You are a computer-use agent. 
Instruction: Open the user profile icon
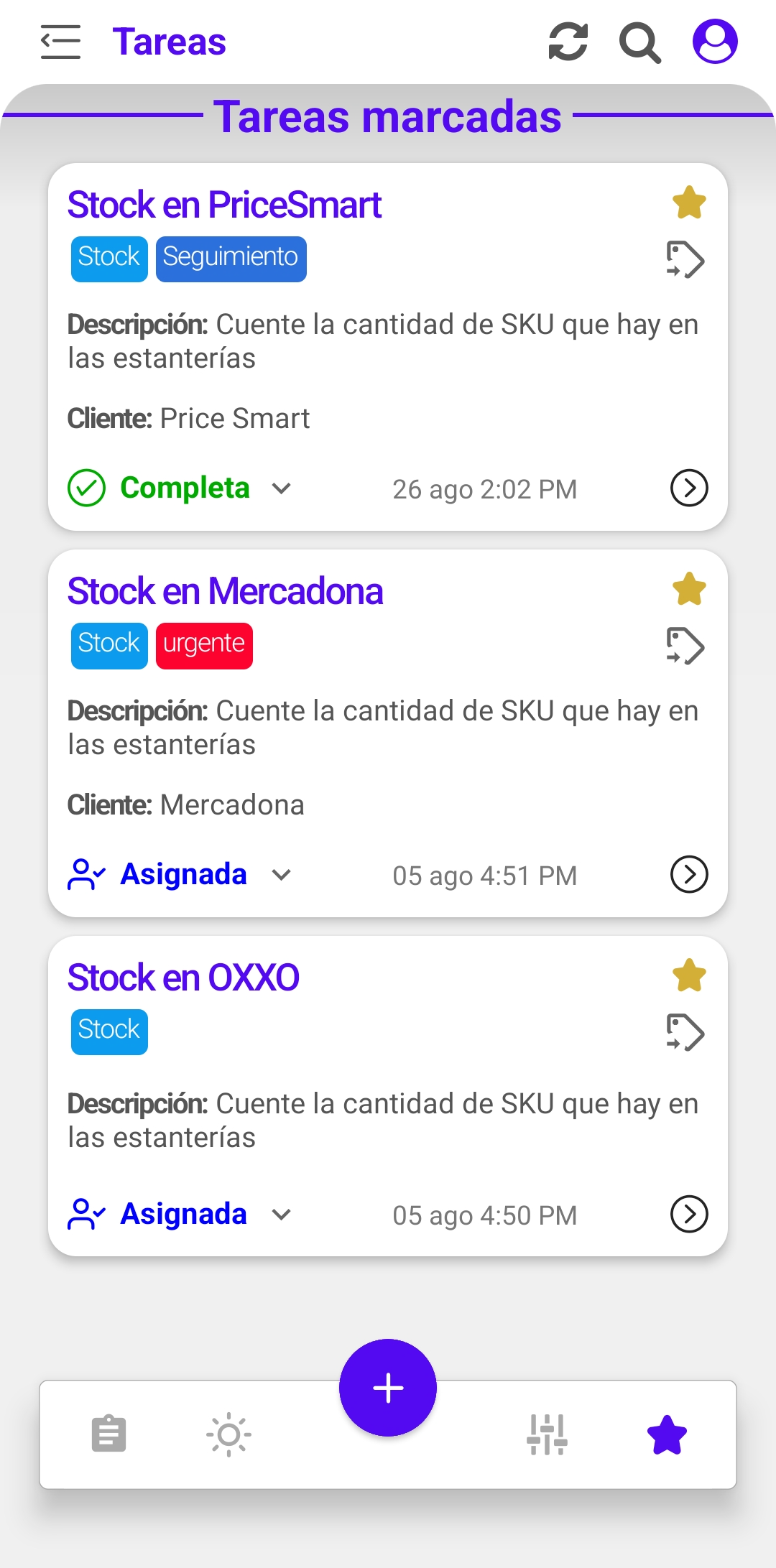click(715, 42)
